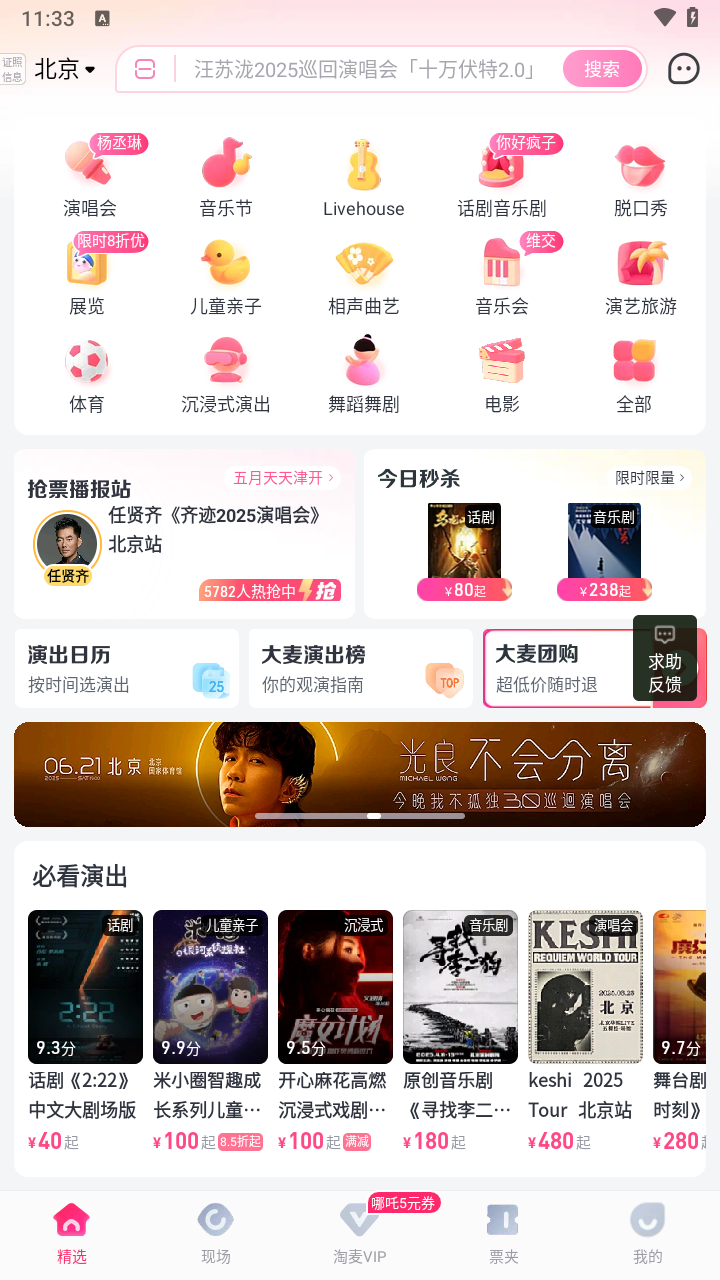Open the 北京 city selector dropdown
720x1280 pixels.
[x=65, y=69]
